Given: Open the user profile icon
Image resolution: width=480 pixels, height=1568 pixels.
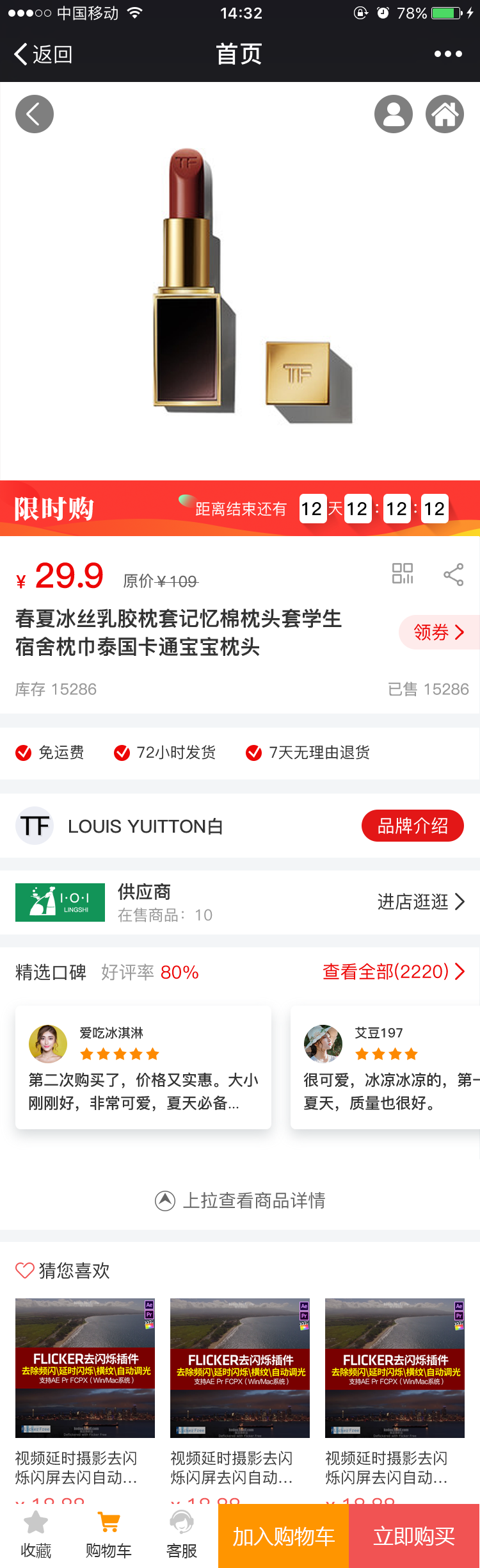Looking at the screenshot, I should (x=394, y=114).
